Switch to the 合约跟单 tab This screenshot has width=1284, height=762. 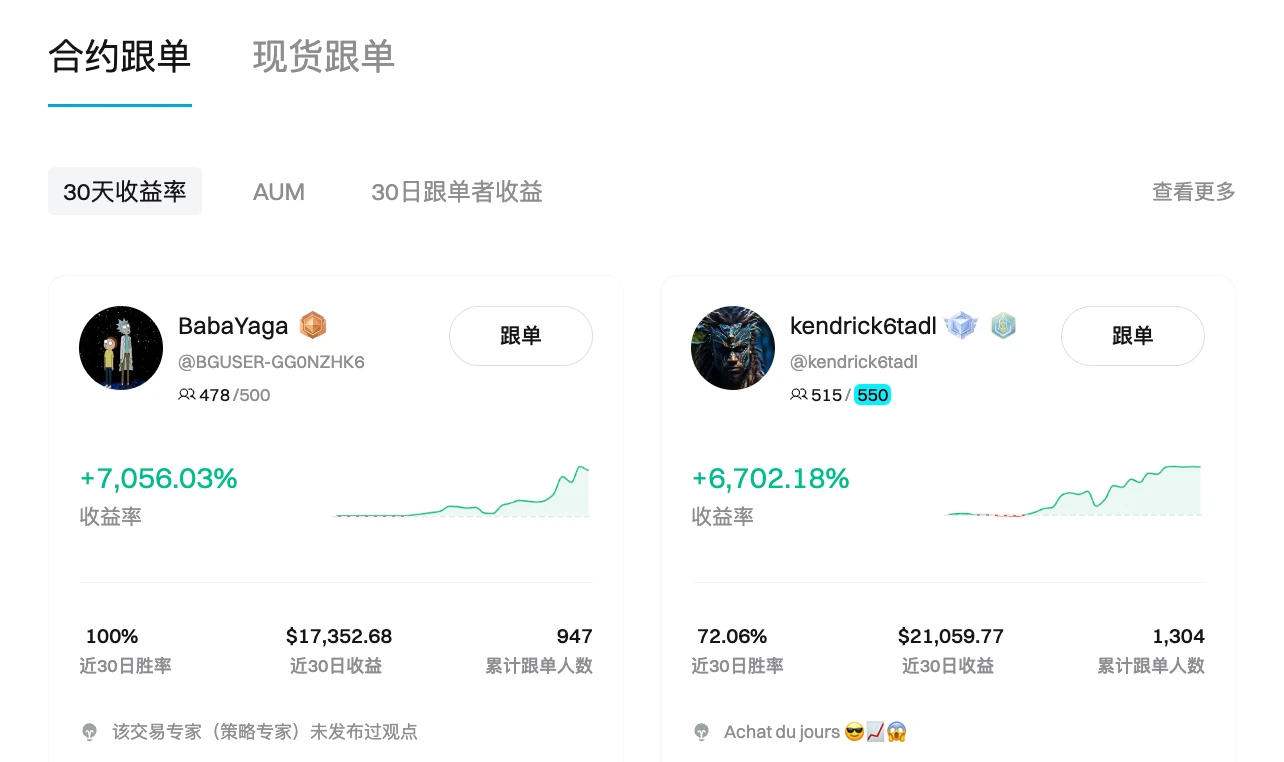pos(119,57)
